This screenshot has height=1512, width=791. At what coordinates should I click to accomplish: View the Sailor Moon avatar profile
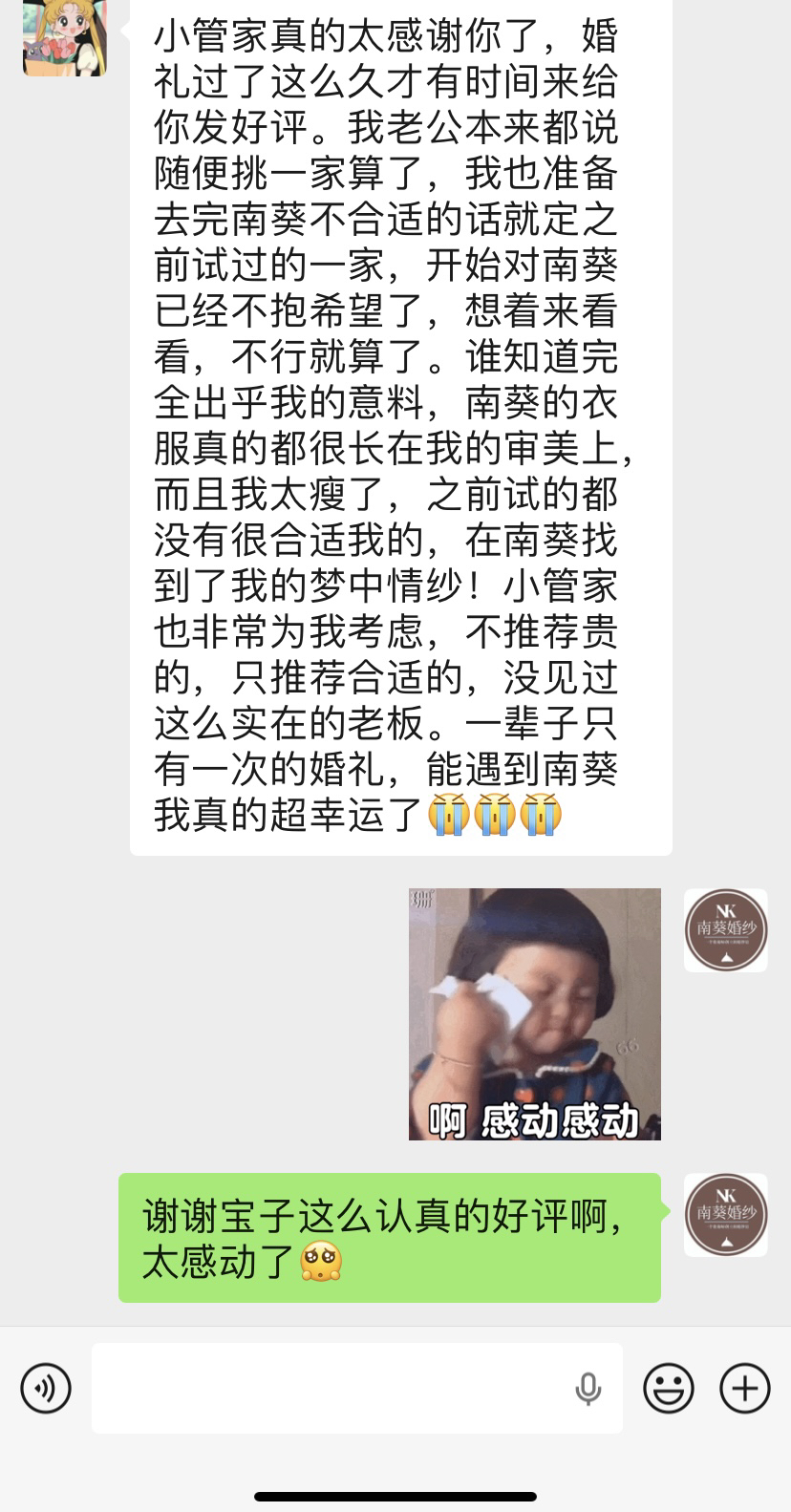(65, 38)
